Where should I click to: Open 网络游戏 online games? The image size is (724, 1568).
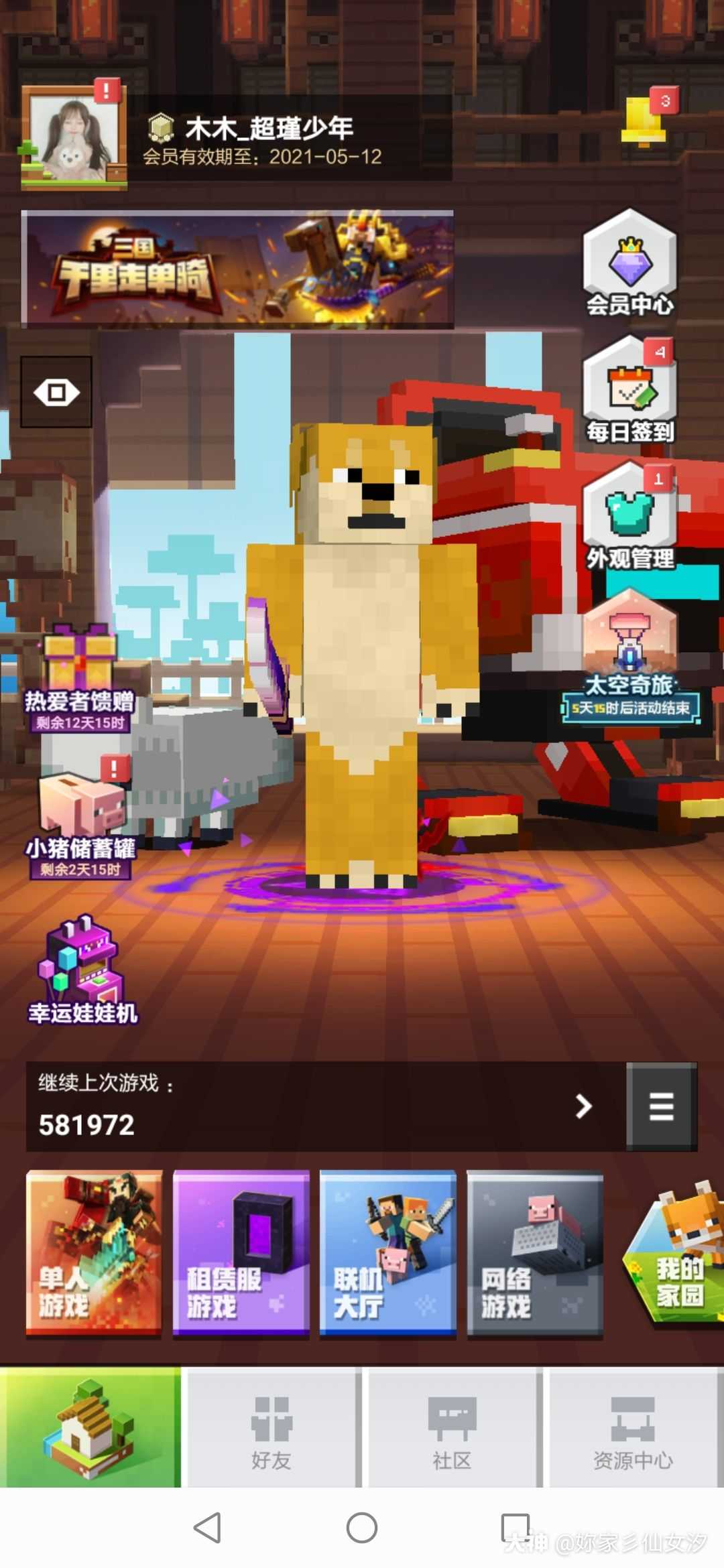pos(534,1252)
